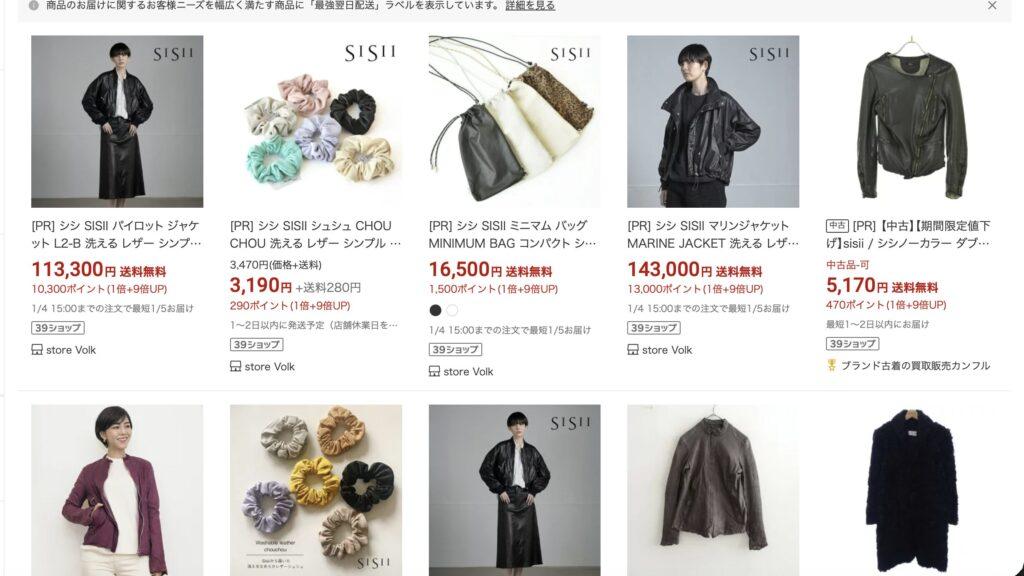Visit store Volk under the pilot jacket
Image resolution: width=1024 pixels, height=576 pixels.
(x=69, y=350)
